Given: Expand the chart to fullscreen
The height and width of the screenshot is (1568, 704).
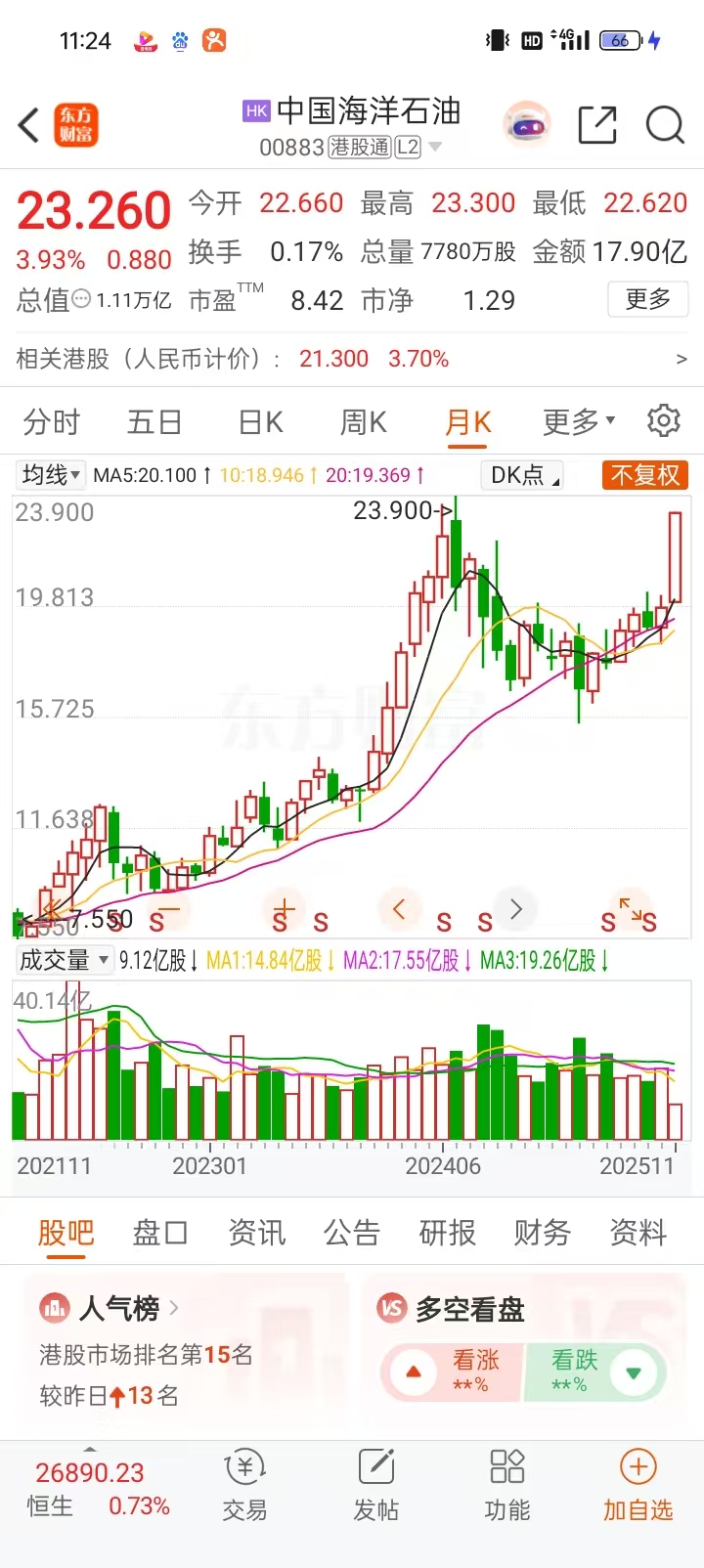Looking at the screenshot, I should click(x=631, y=909).
